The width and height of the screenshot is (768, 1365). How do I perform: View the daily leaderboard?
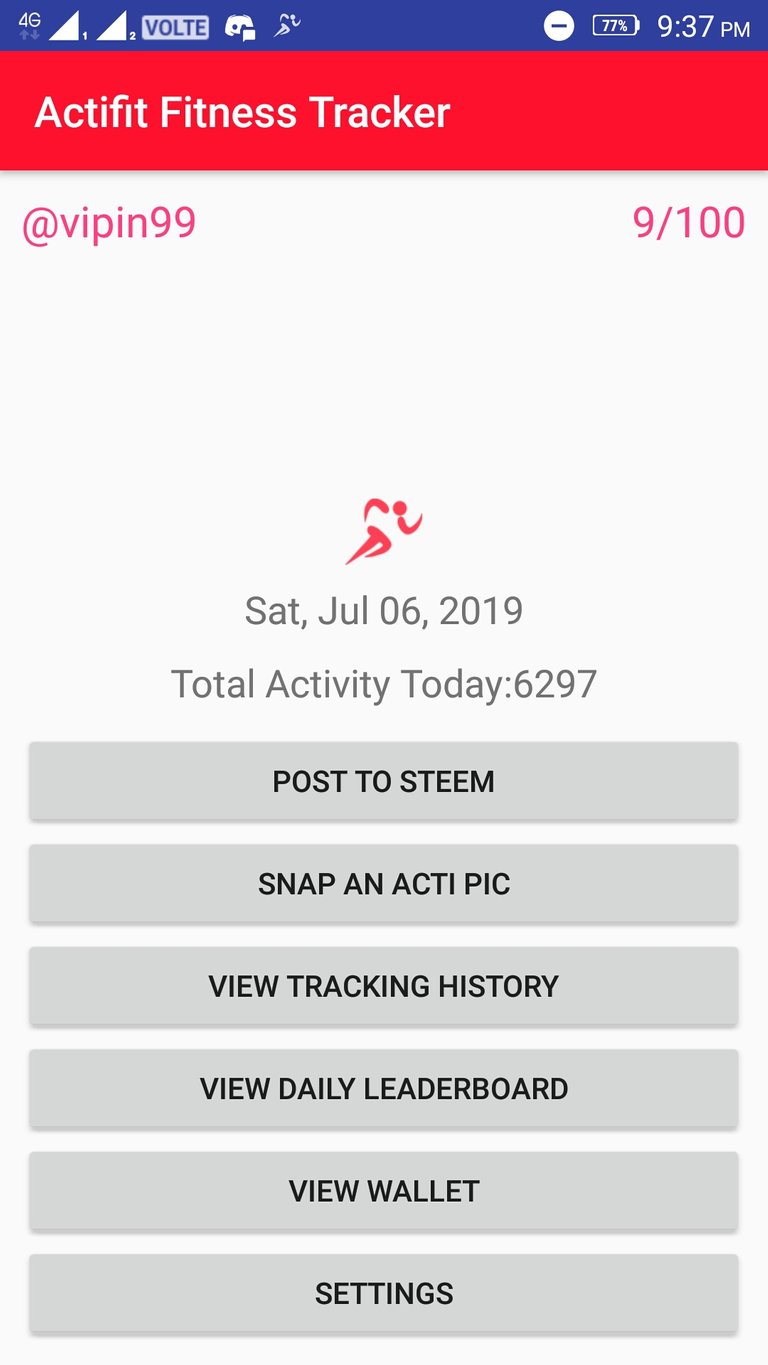point(384,1089)
